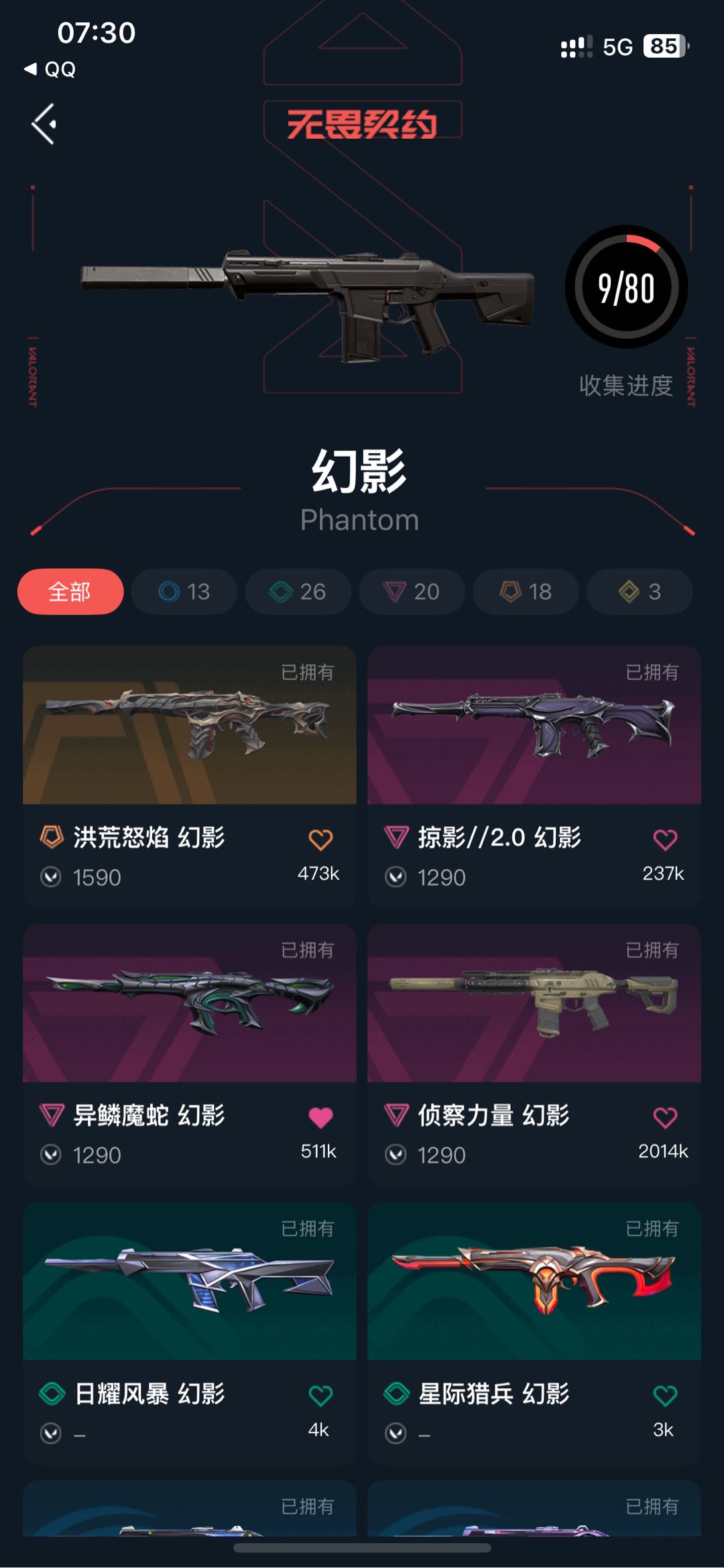Like the 掠影//2.0 幻影 skin
This screenshot has width=724, height=1568.
pyautogui.click(x=665, y=840)
